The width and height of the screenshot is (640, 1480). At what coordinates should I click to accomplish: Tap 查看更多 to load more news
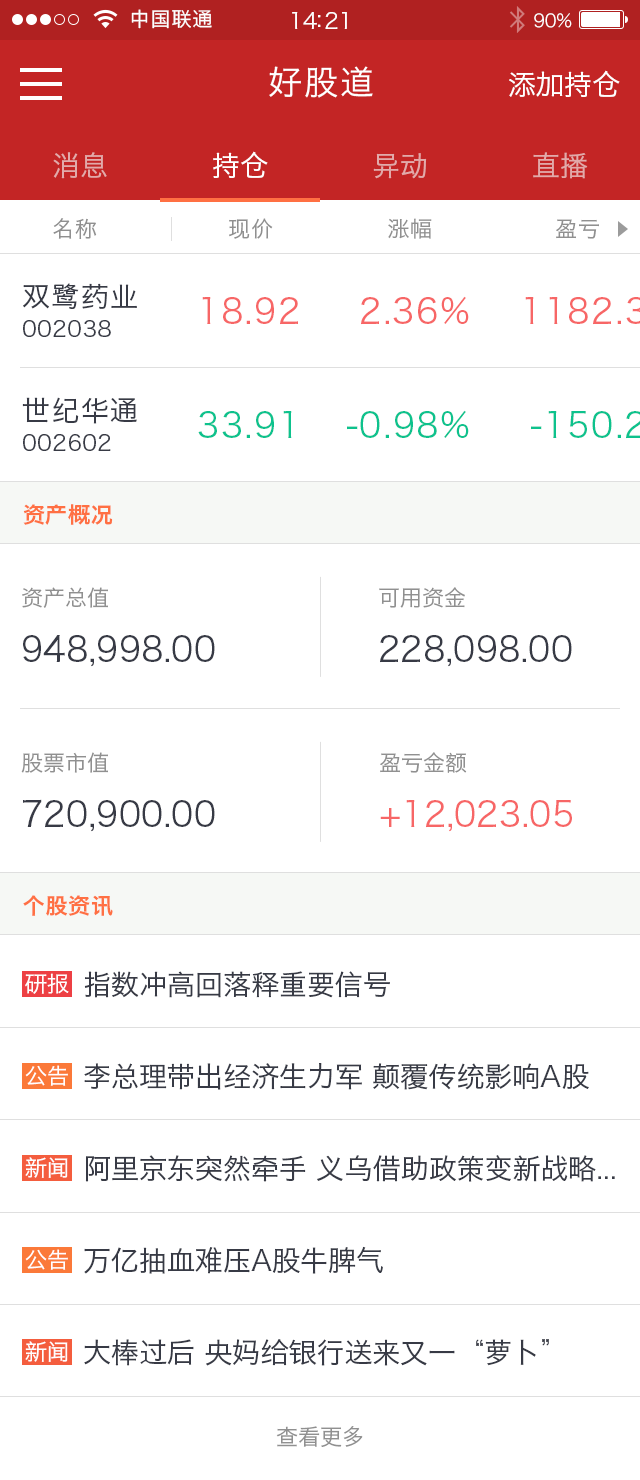point(320,1437)
